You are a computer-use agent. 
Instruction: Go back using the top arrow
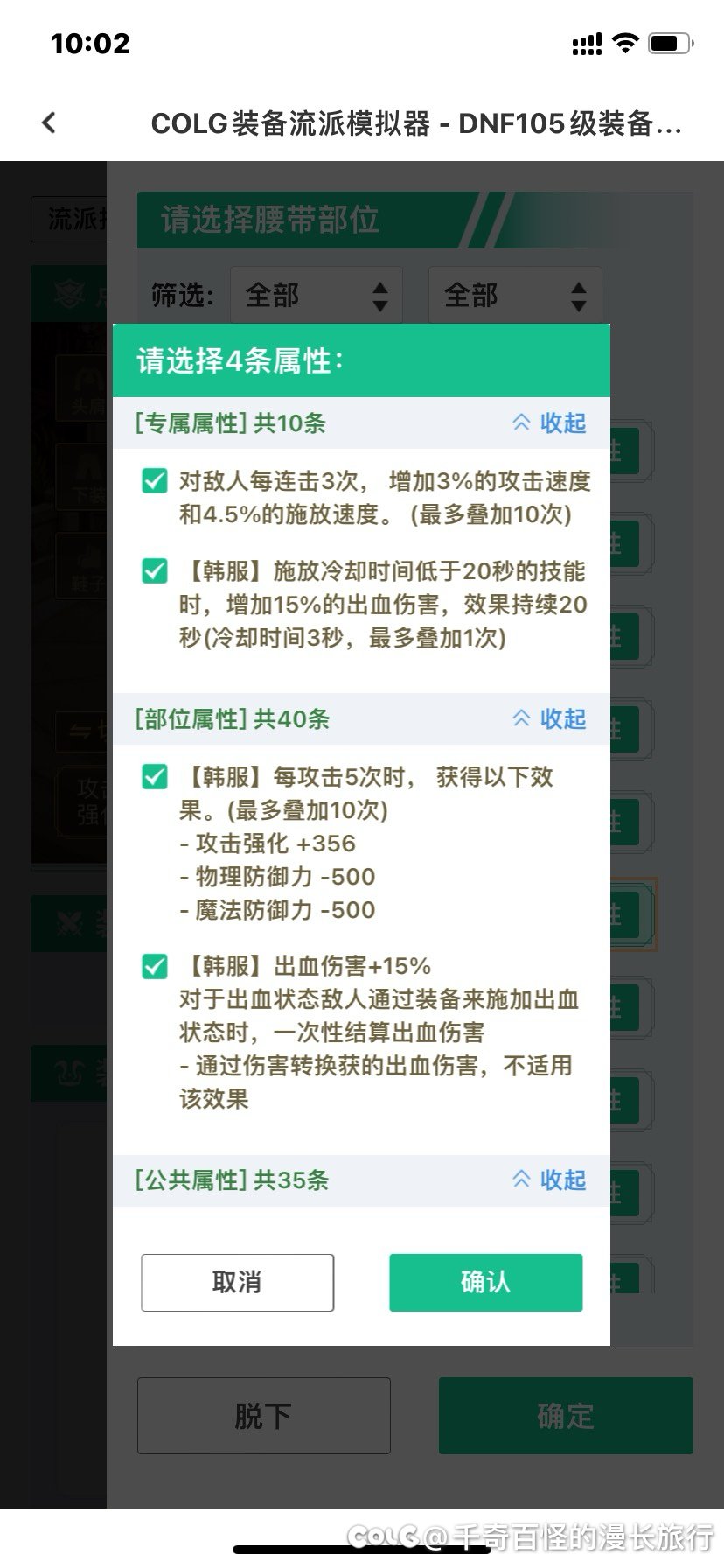[x=49, y=122]
